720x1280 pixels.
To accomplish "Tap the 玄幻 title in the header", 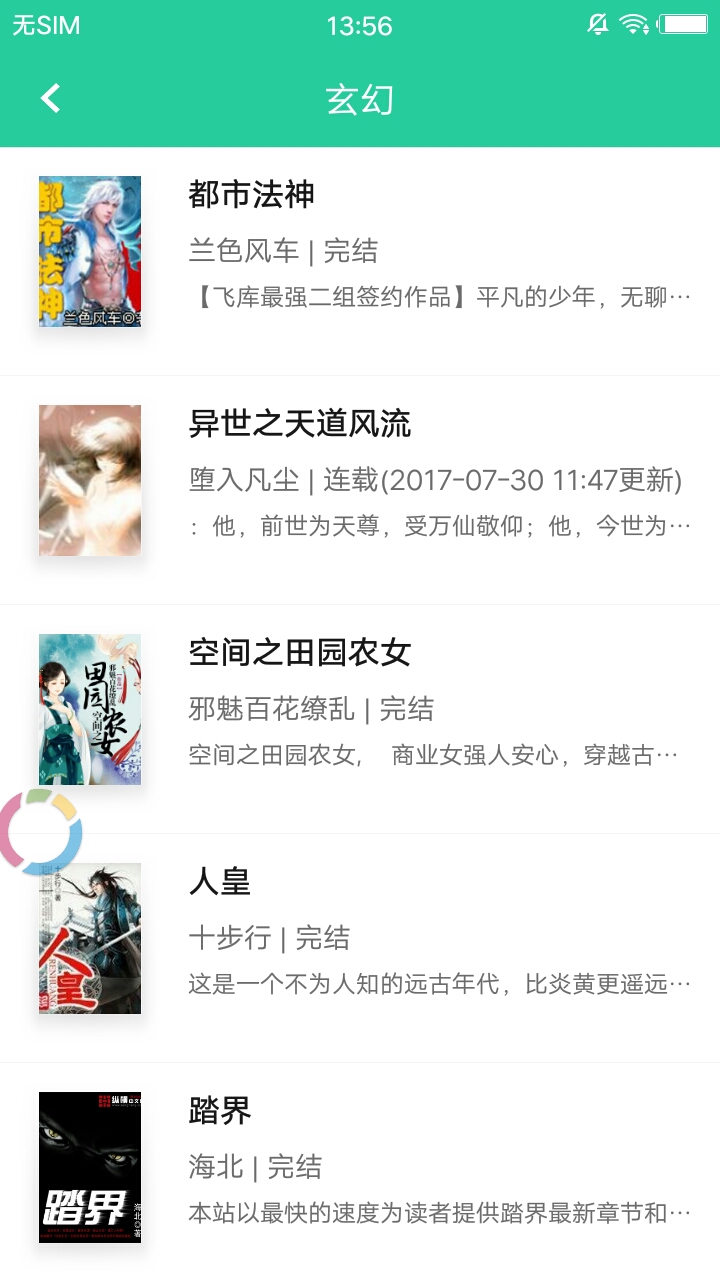I will click(x=360, y=98).
